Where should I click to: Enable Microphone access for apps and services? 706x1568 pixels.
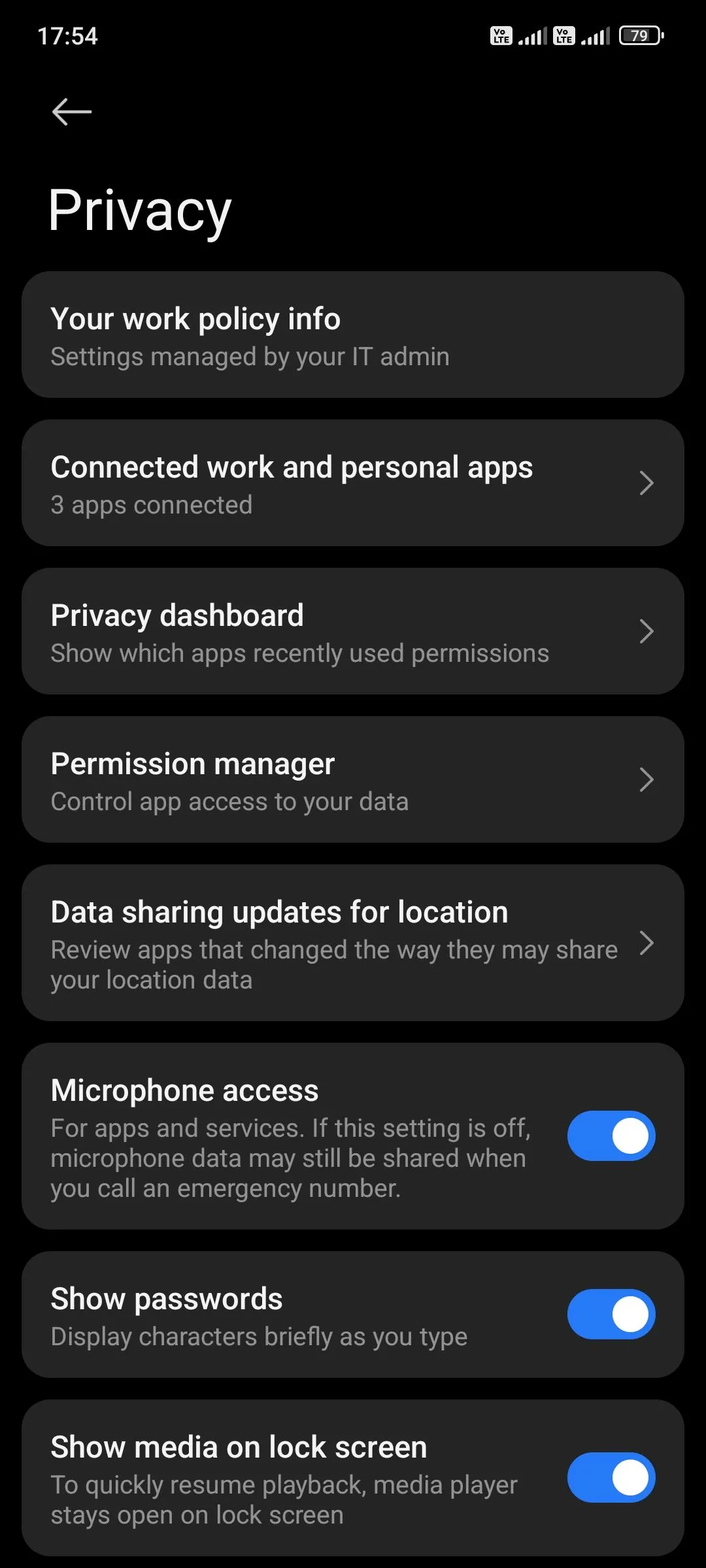click(x=610, y=1135)
